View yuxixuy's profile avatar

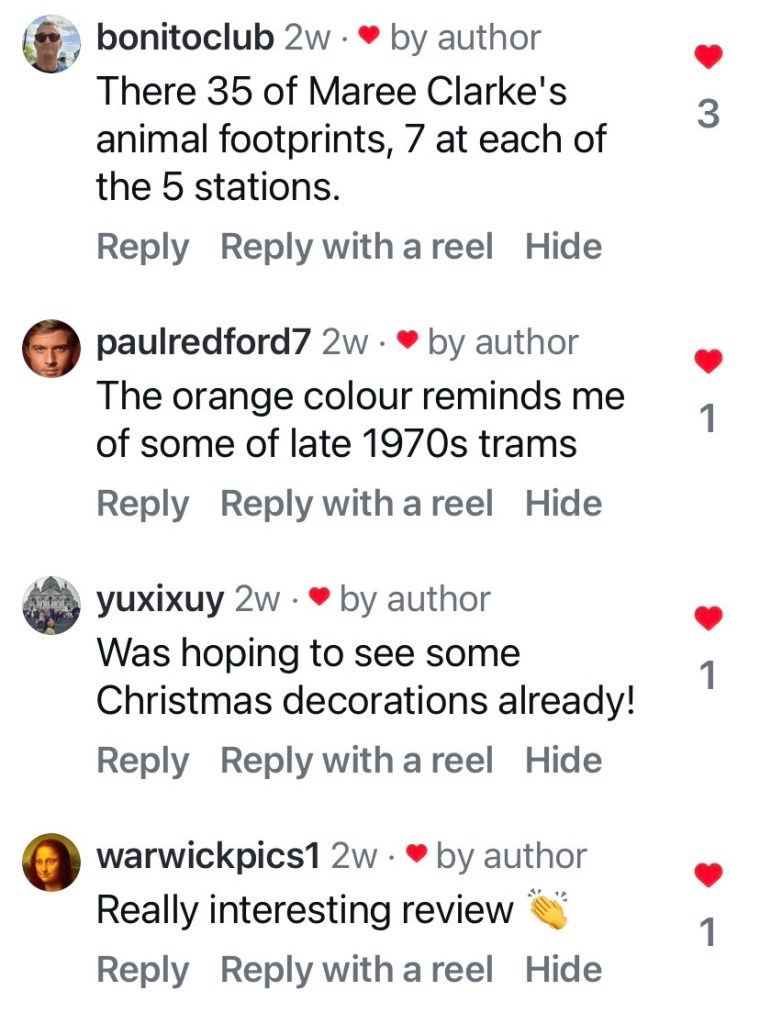pos(50,604)
